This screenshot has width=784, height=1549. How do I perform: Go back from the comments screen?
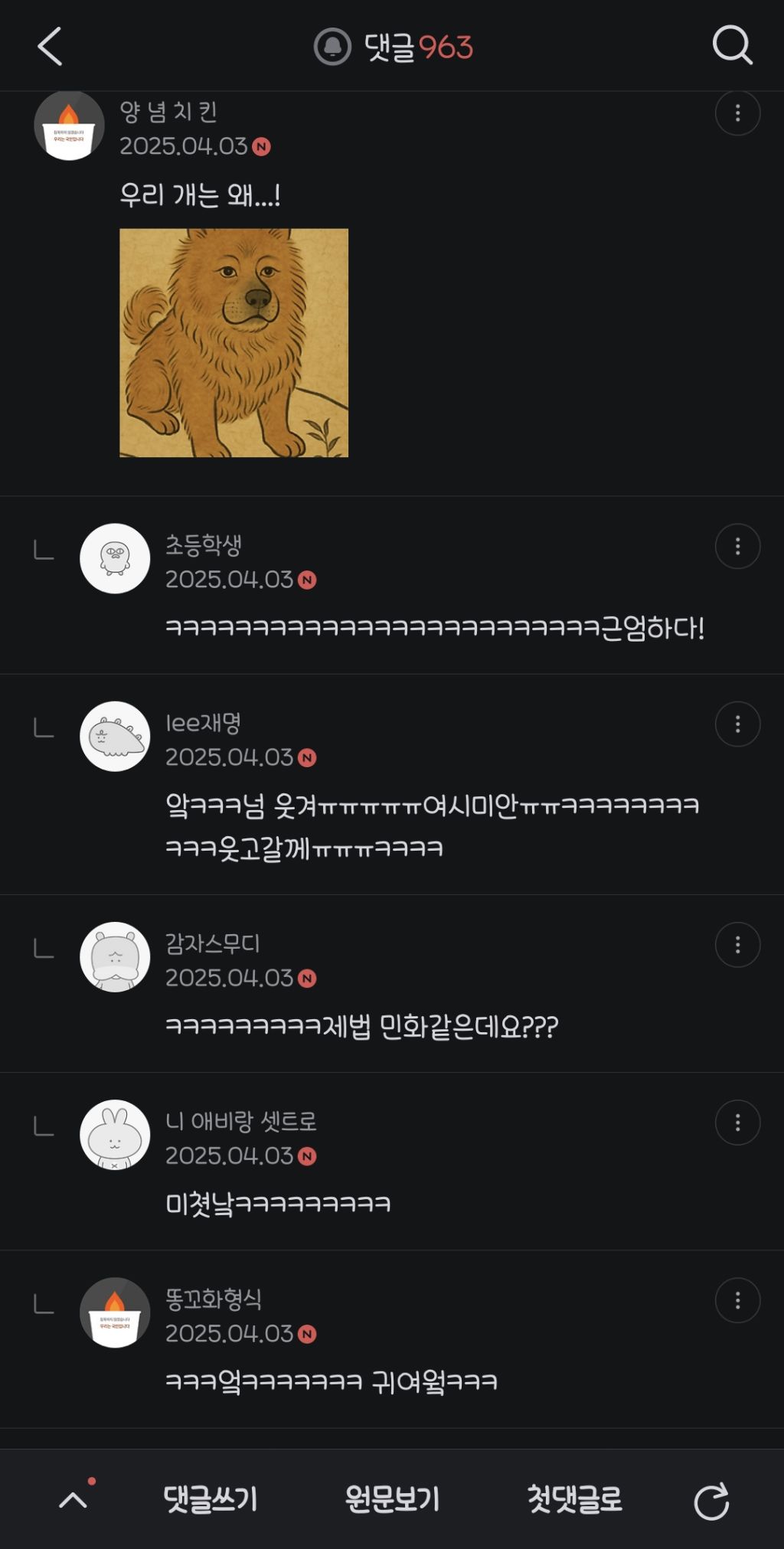pyautogui.click(x=50, y=47)
